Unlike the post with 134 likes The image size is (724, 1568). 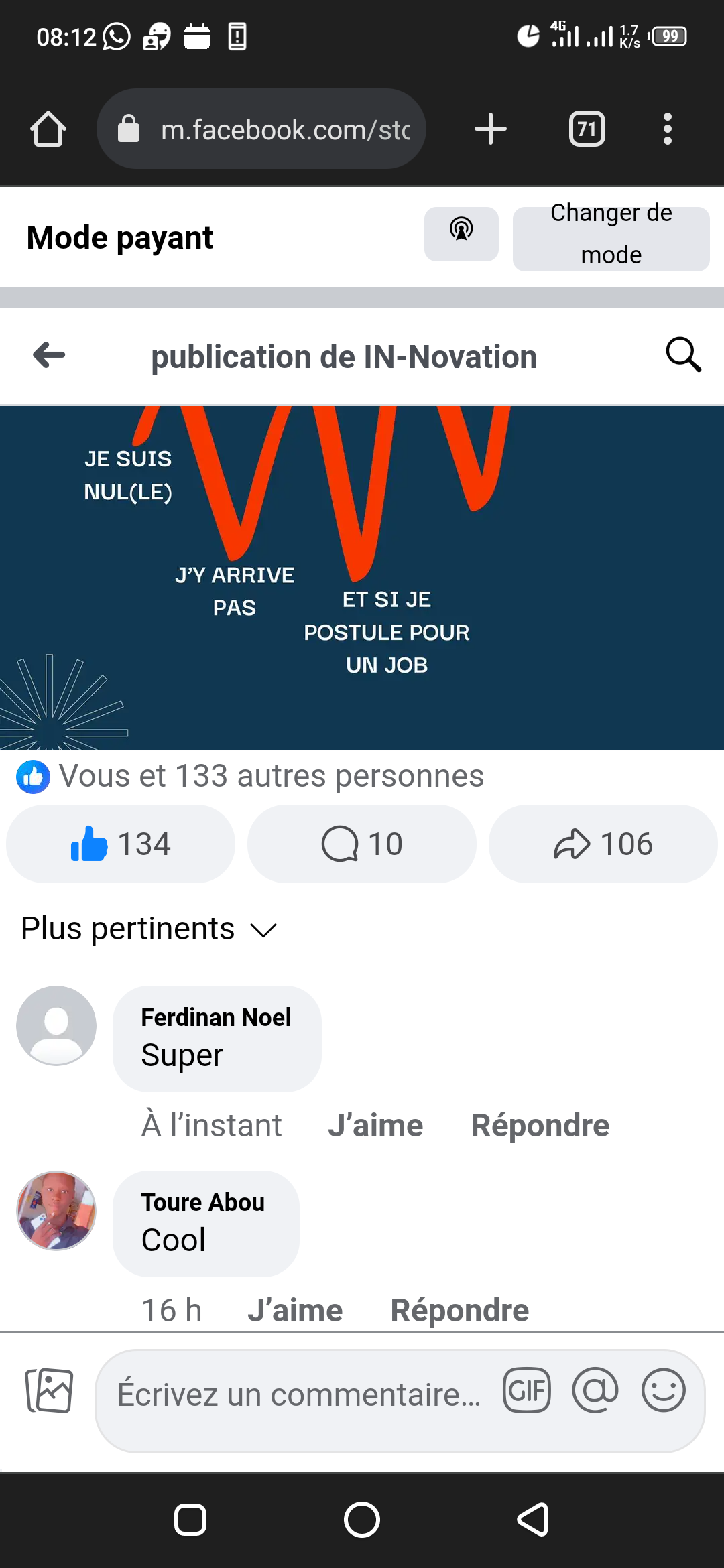tap(121, 844)
